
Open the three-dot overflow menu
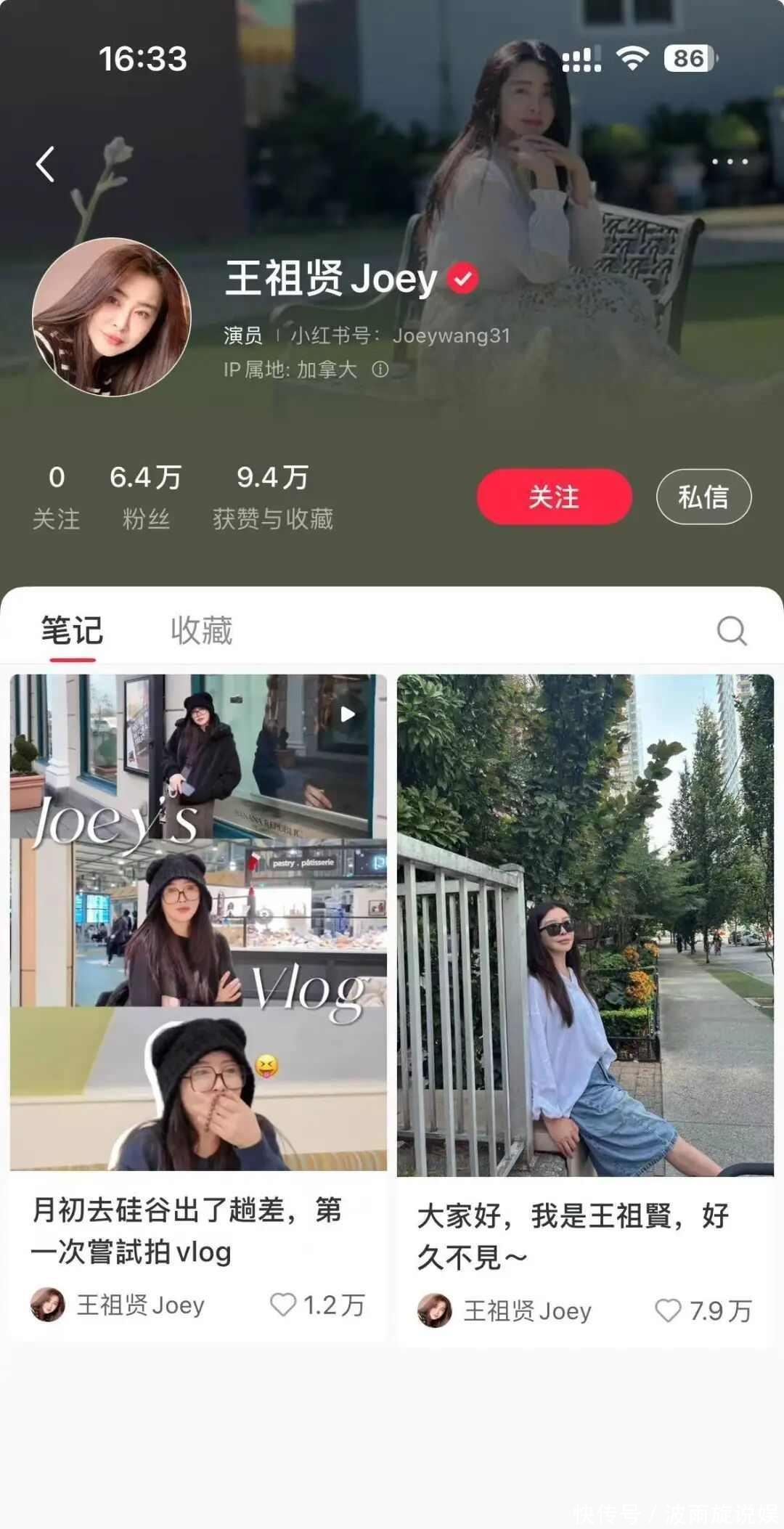coord(730,162)
